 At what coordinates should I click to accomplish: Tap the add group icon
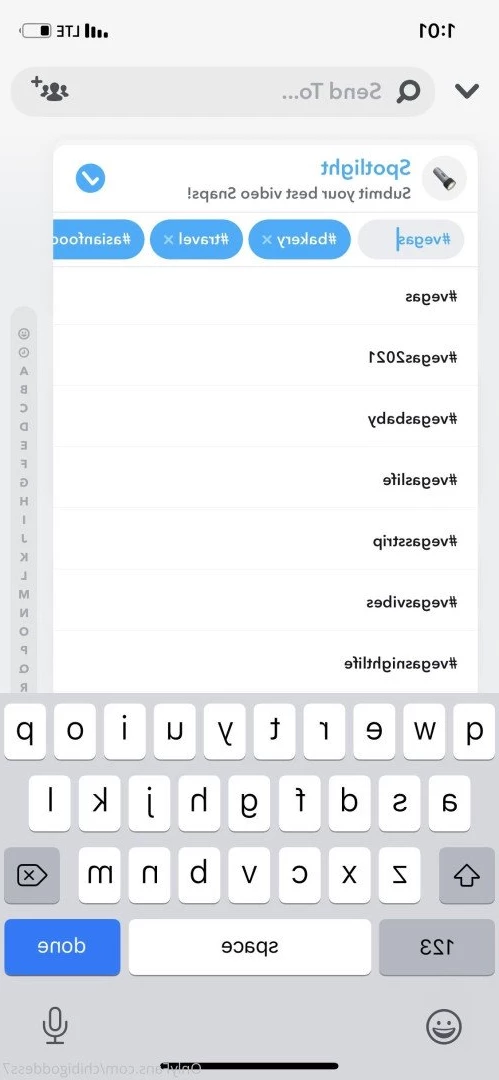tap(50, 90)
